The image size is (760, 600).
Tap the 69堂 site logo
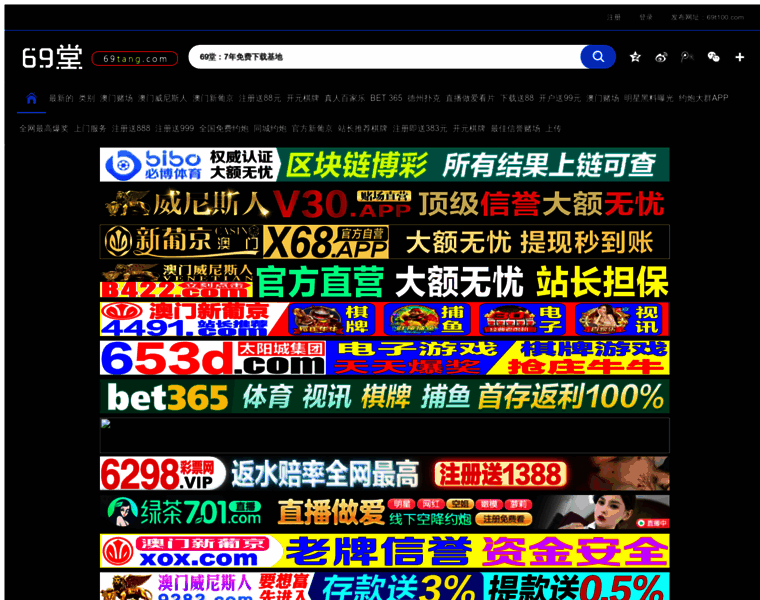[x=52, y=58]
